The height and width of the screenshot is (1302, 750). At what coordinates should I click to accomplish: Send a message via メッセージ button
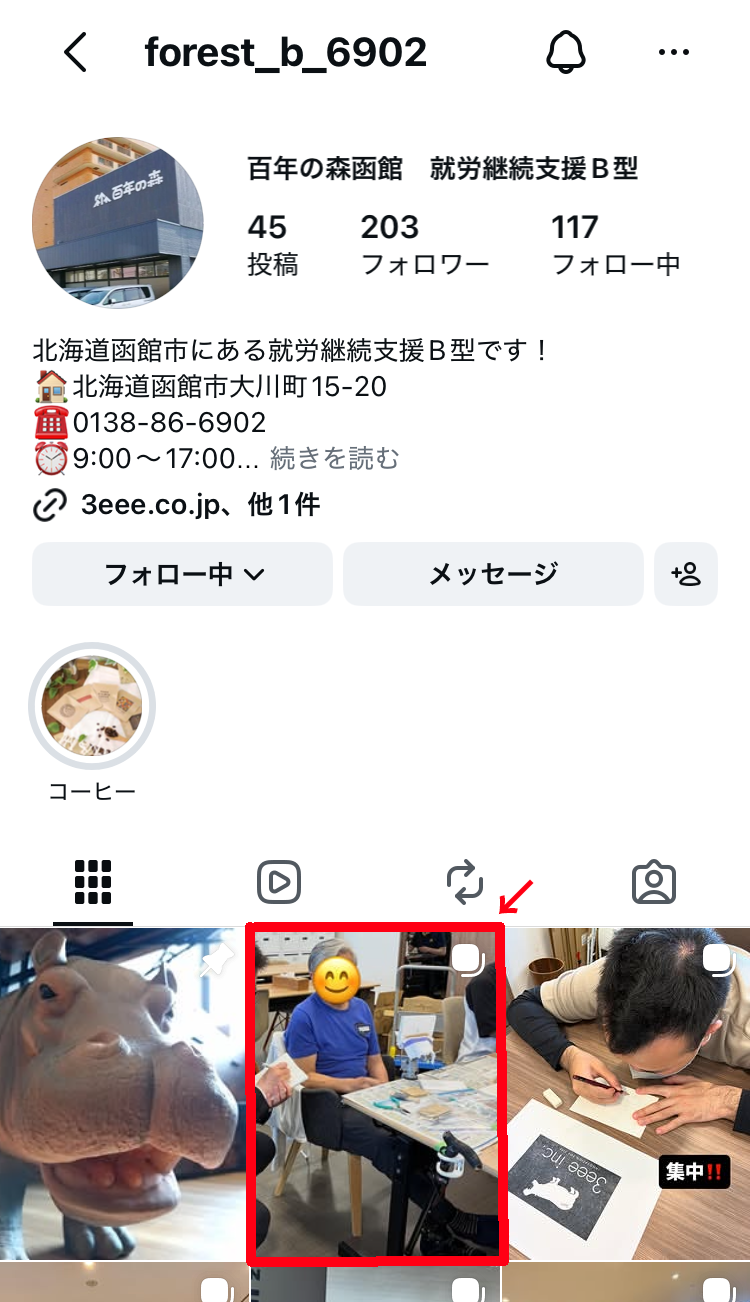[x=493, y=574]
